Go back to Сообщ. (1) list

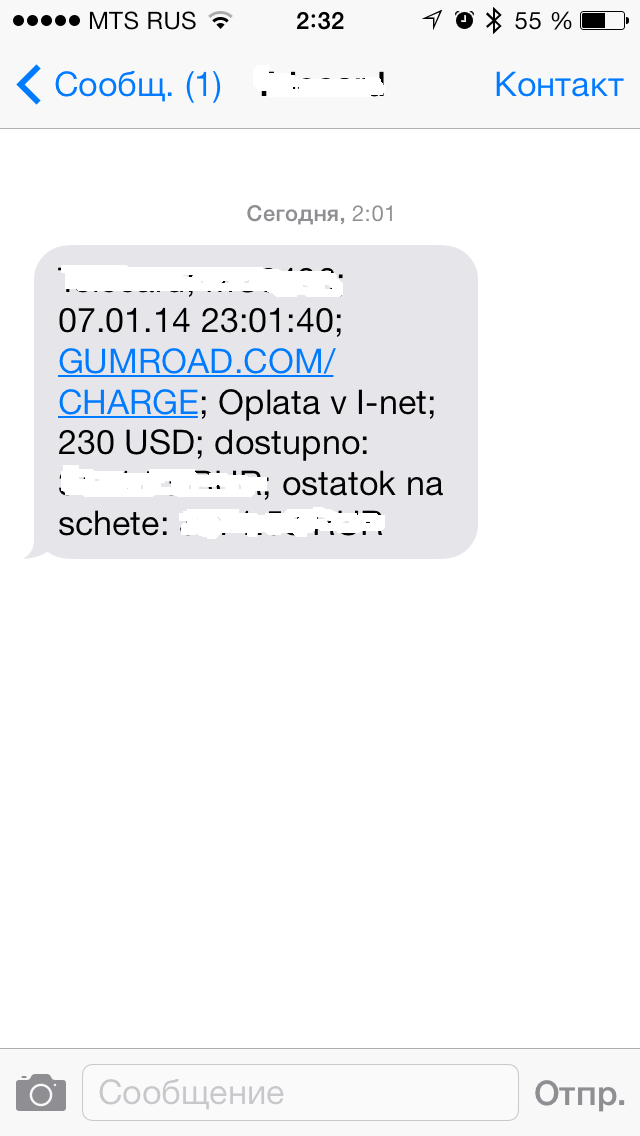(x=118, y=85)
